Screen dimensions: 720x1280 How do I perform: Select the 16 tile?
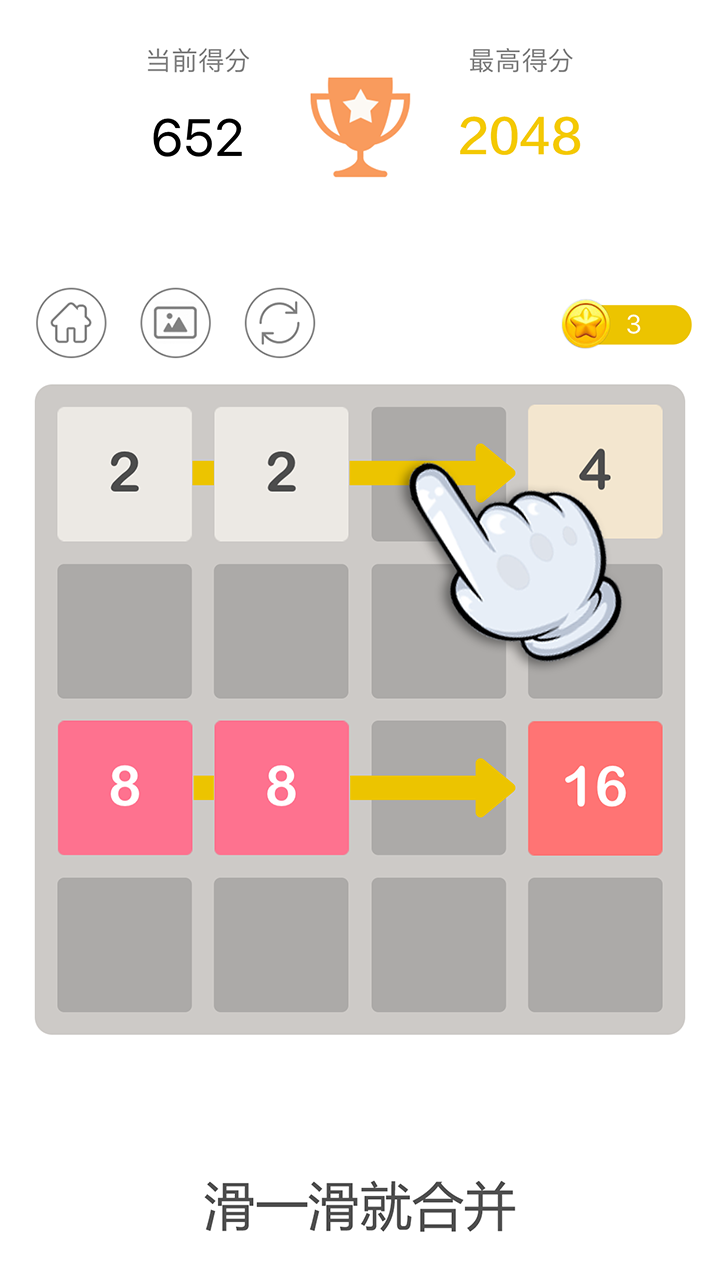point(595,788)
